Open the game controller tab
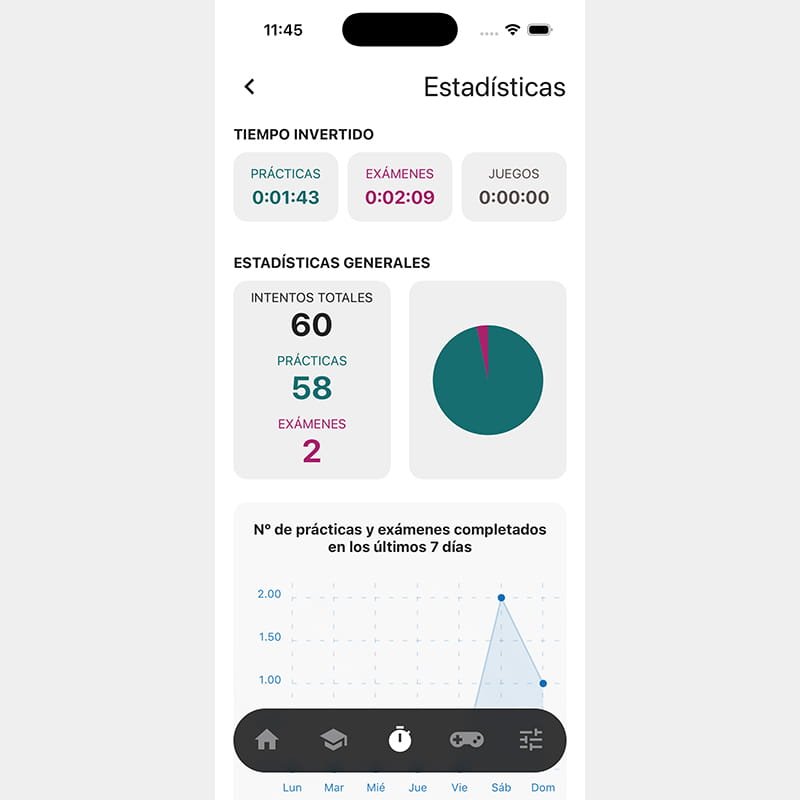800x800 pixels. click(x=466, y=740)
